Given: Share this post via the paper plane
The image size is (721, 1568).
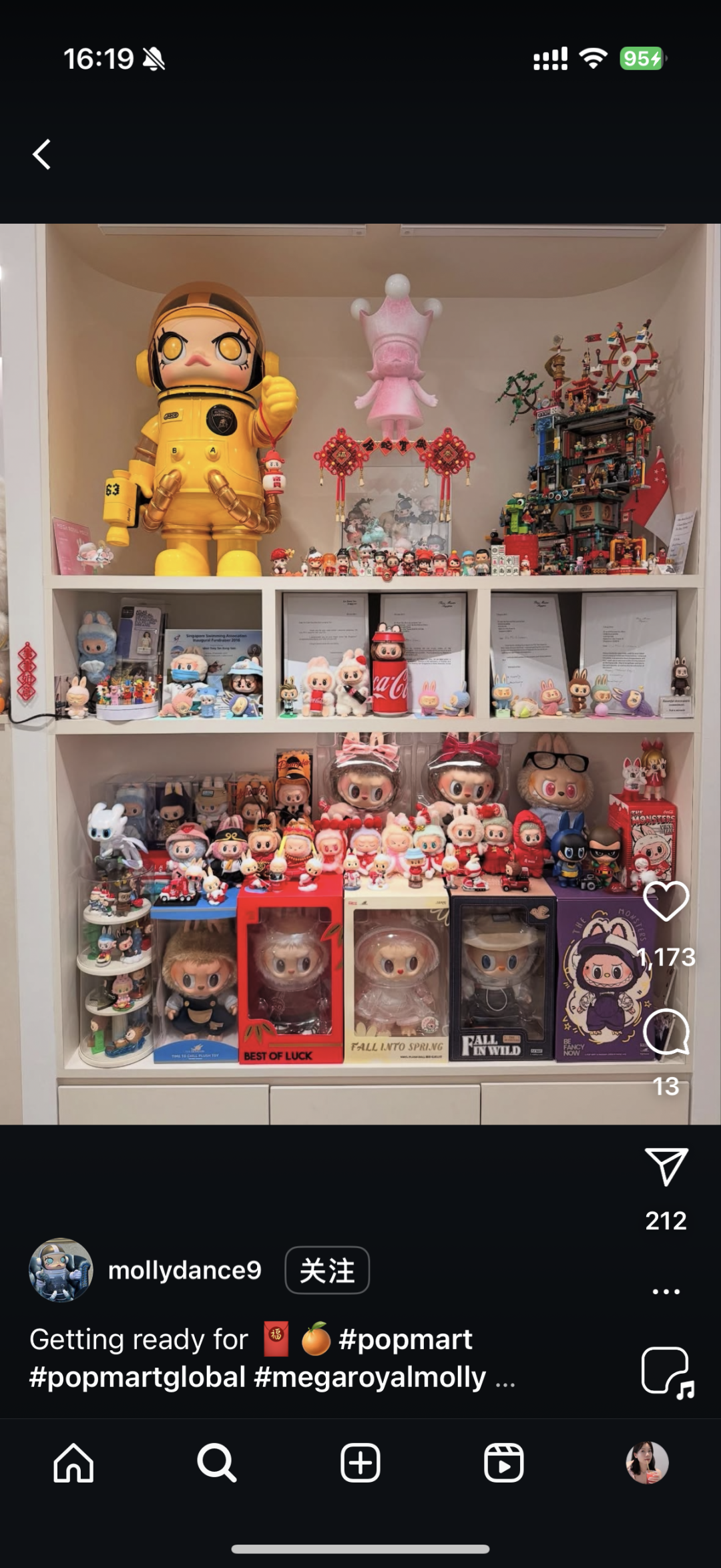Looking at the screenshot, I should 666,1167.
